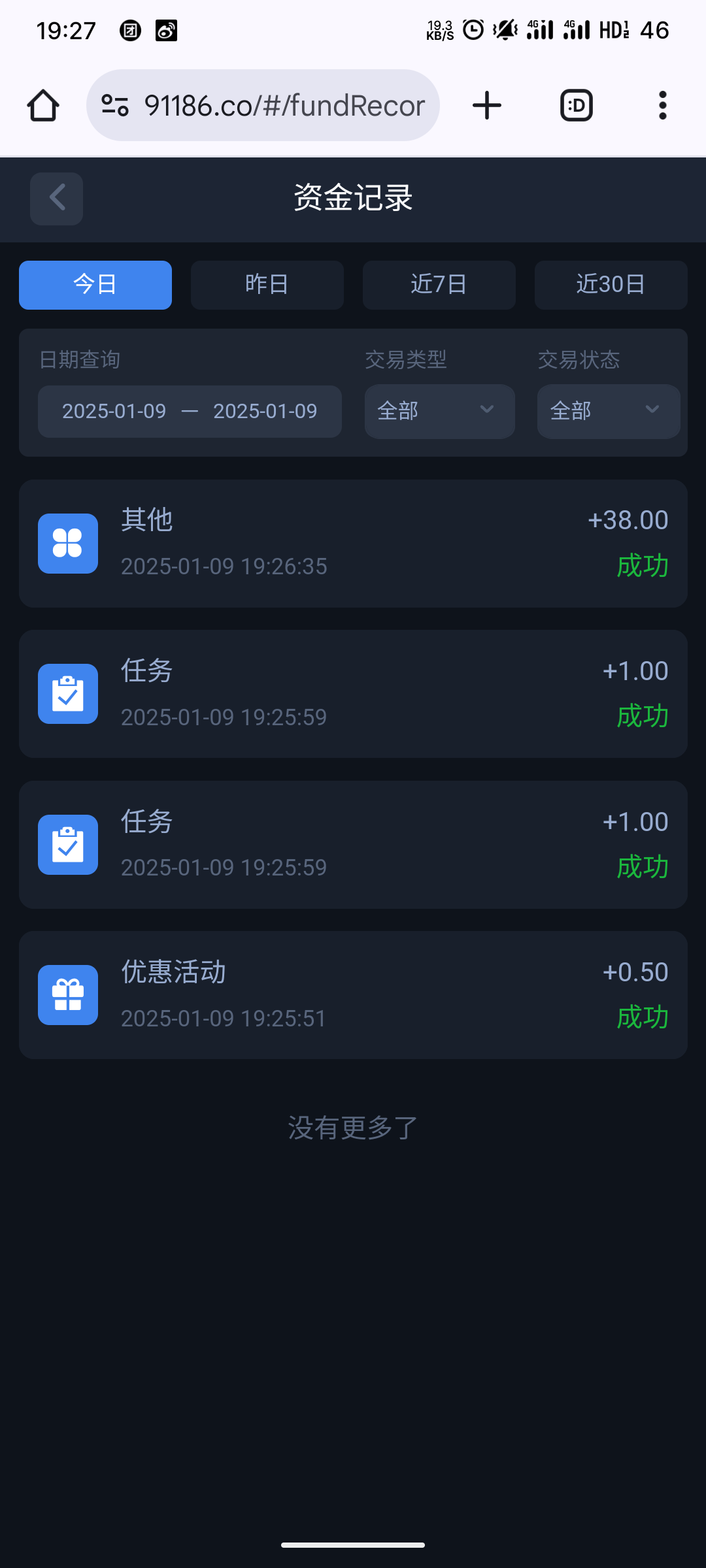This screenshot has width=706, height=1568.
Task: Switch to the 昨日 tab
Action: (267, 285)
